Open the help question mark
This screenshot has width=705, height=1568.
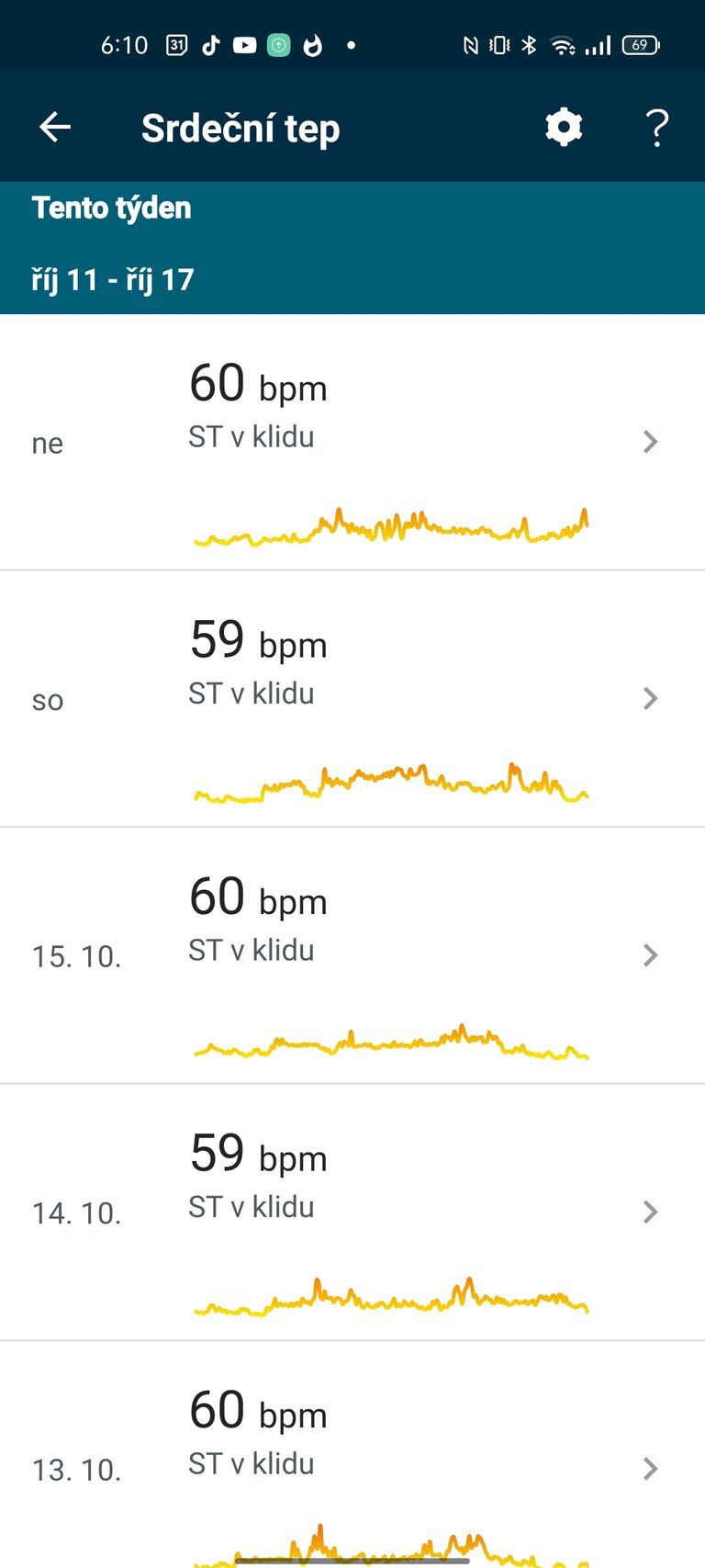point(656,127)
